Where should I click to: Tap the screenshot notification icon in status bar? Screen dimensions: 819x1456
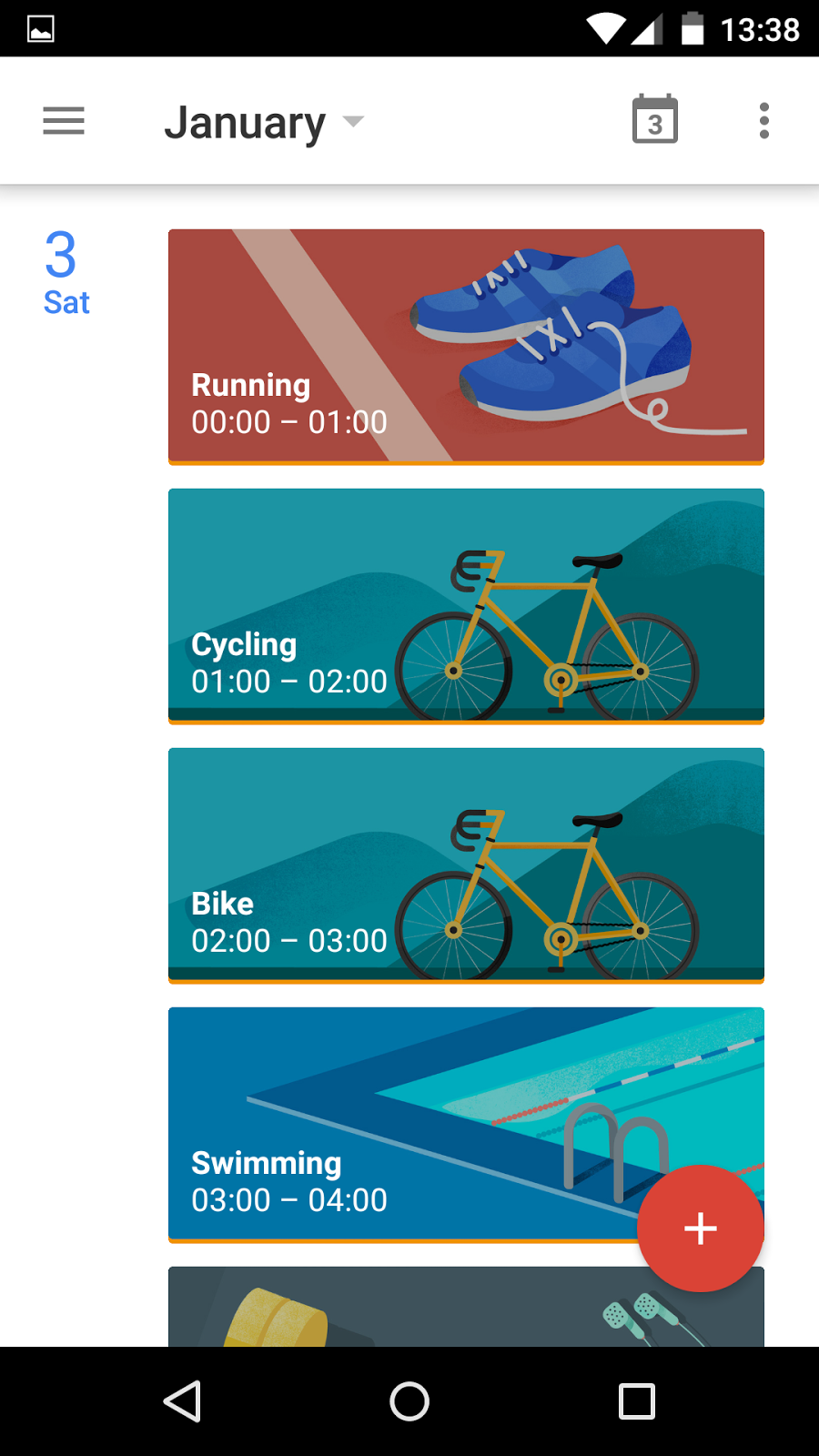pyautogui.click(x=43, y=27)
